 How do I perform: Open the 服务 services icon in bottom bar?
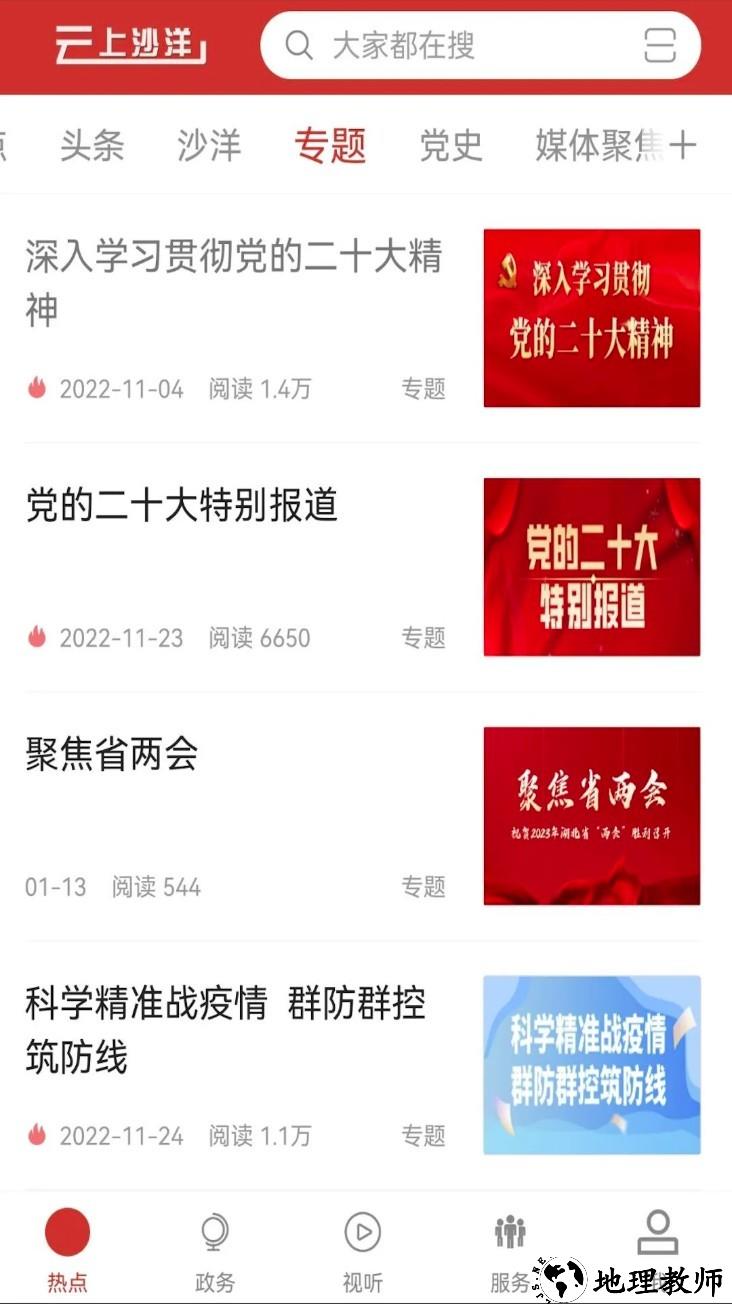pos(510,1232)
